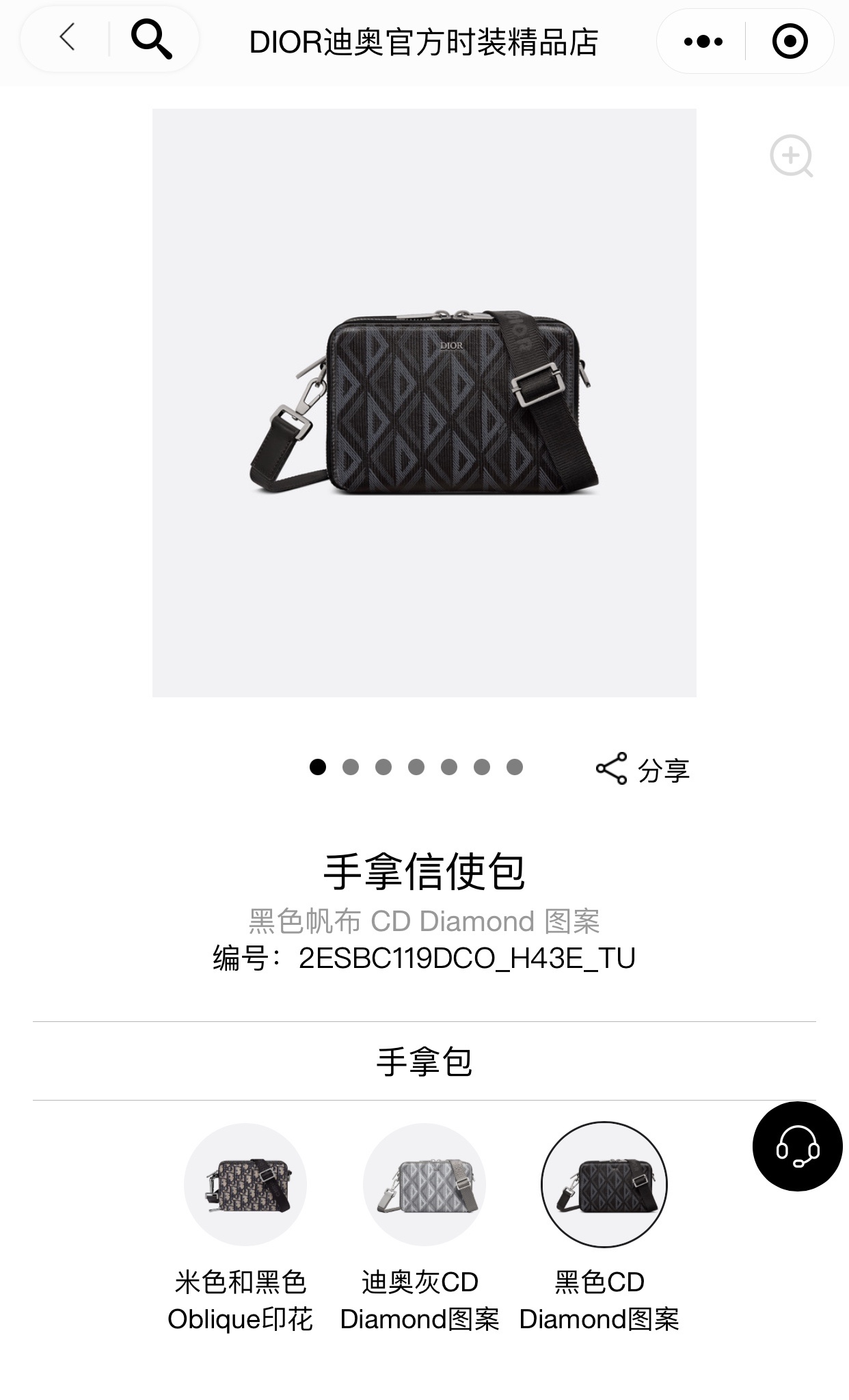Zoom into the product image with magnifier icon
Image resolution: width=849 pixels, height=1400 pixels.
point(791,157)
